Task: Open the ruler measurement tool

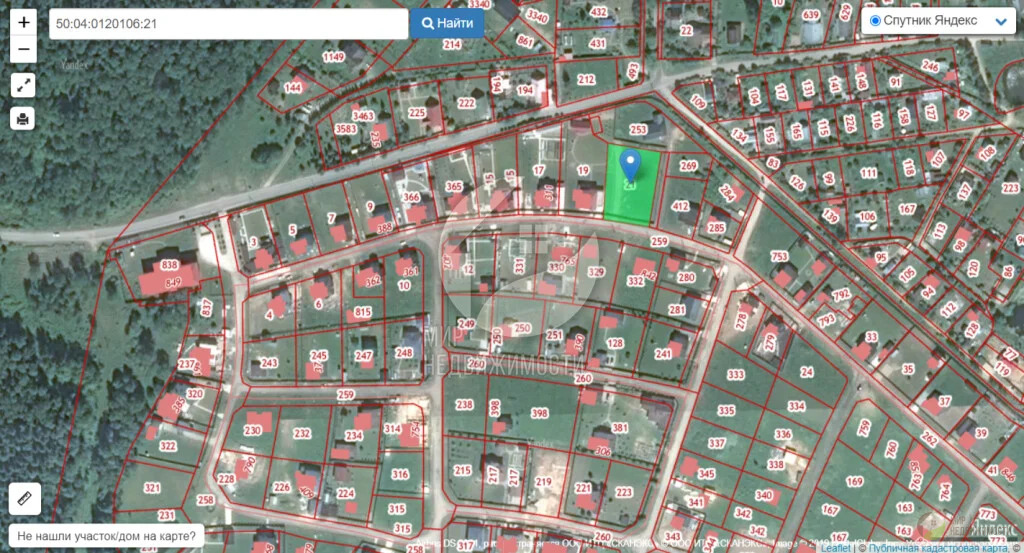Action: pyautogui.click(x=25, y=497)
